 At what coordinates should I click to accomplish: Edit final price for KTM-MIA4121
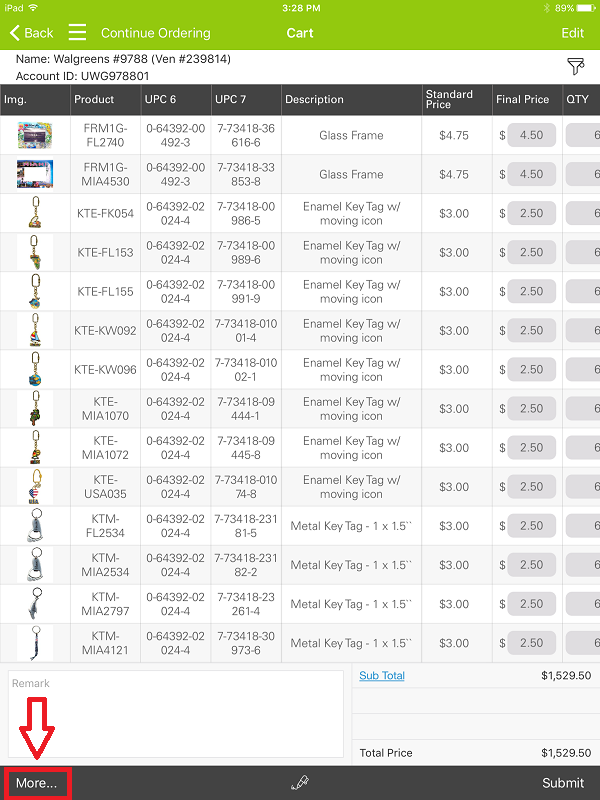pyautogui.click(x=531, y=643)
